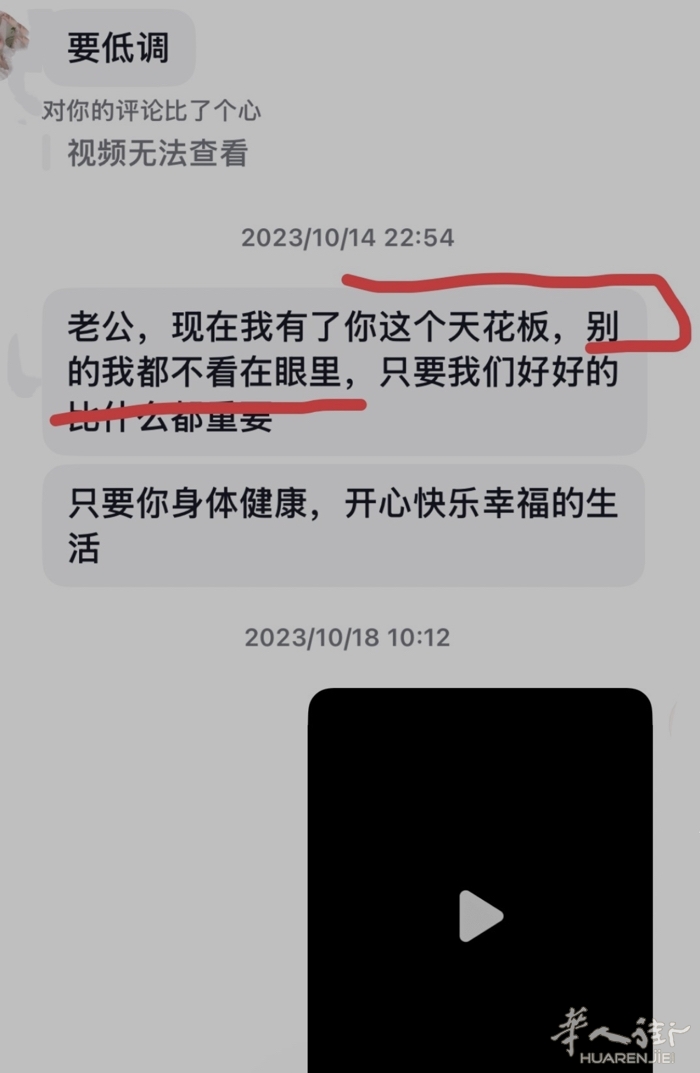
Task: Open the sender's profile avatar beside 要低调
Action: pyautogui.click(x=14, y=45)
